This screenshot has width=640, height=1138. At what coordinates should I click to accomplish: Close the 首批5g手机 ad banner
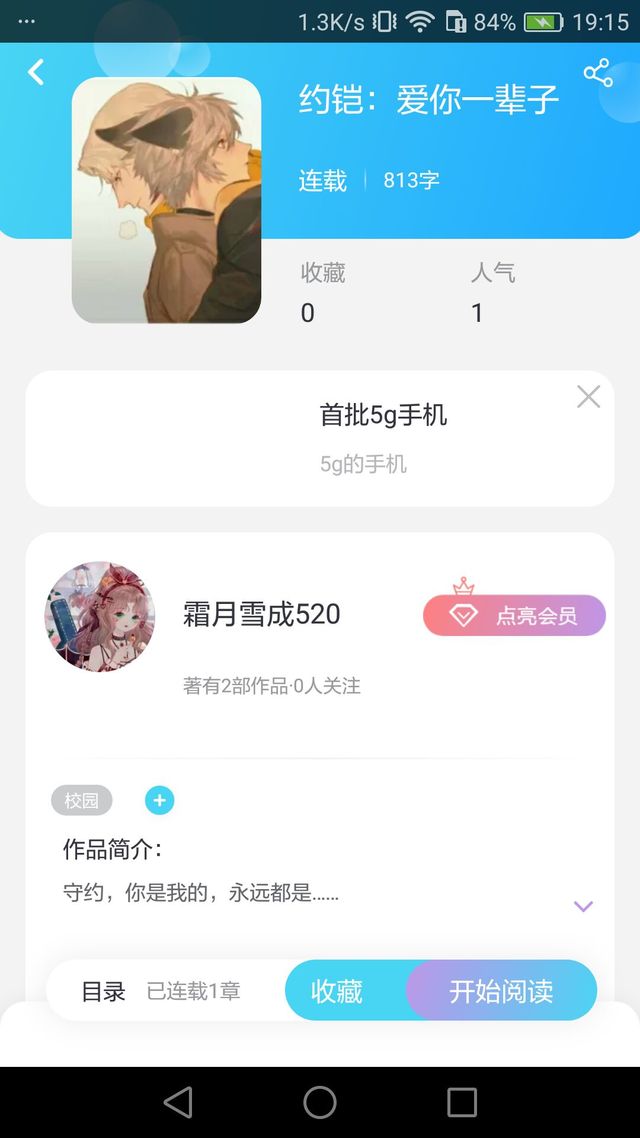588,397
